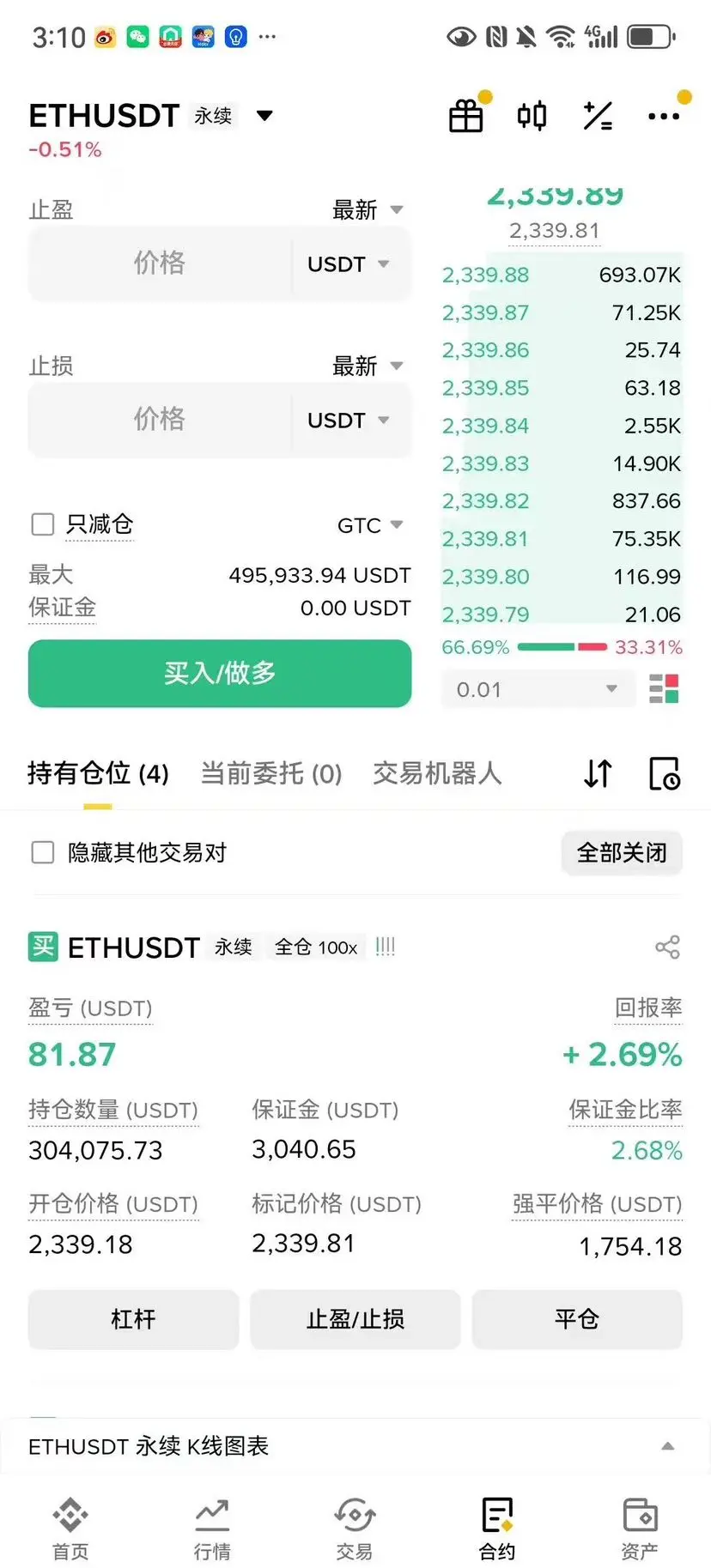Go to the 资产 tab
The height and width of the screenshot is (1568, 711).
tap(639, 1528)
